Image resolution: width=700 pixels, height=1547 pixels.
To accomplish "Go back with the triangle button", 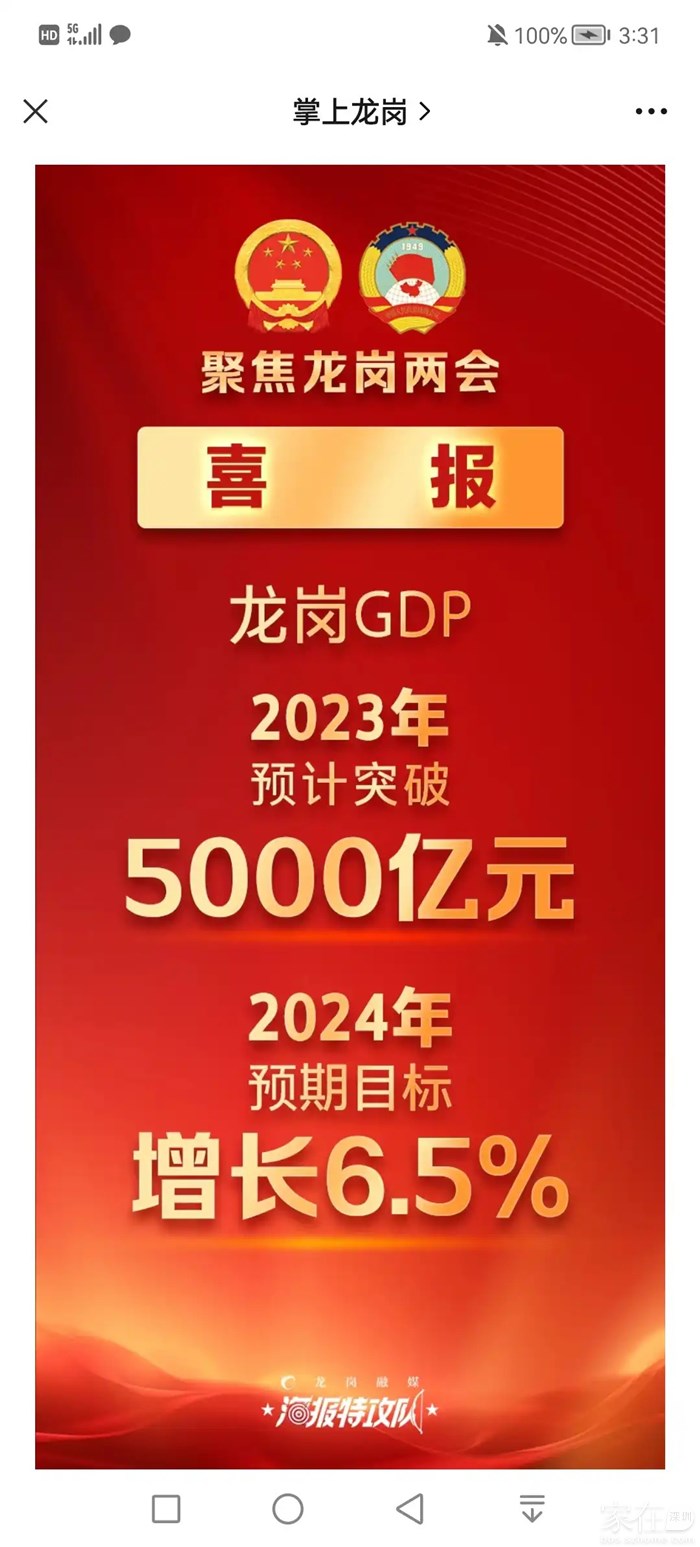I will click(x=410, y=1508).
